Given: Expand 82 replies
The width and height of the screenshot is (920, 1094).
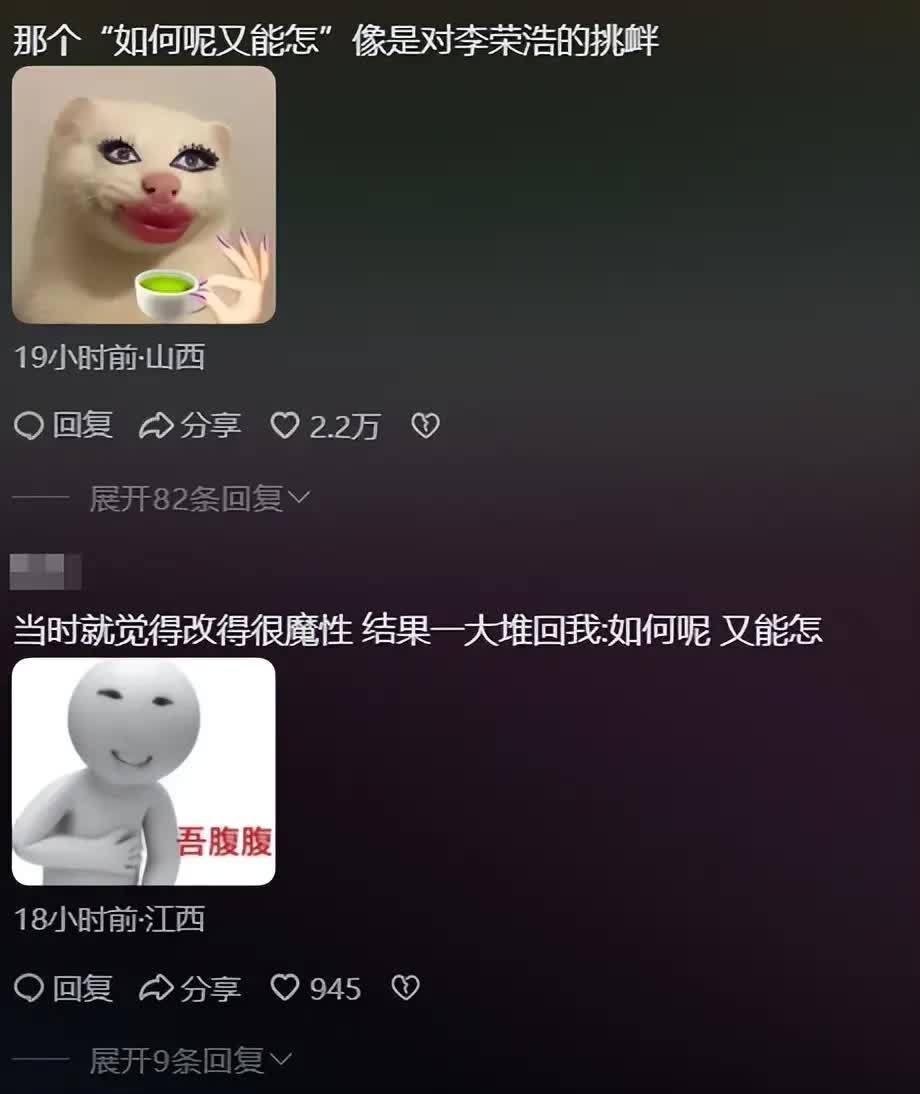Looking at the screenshot, I should 200,498.
